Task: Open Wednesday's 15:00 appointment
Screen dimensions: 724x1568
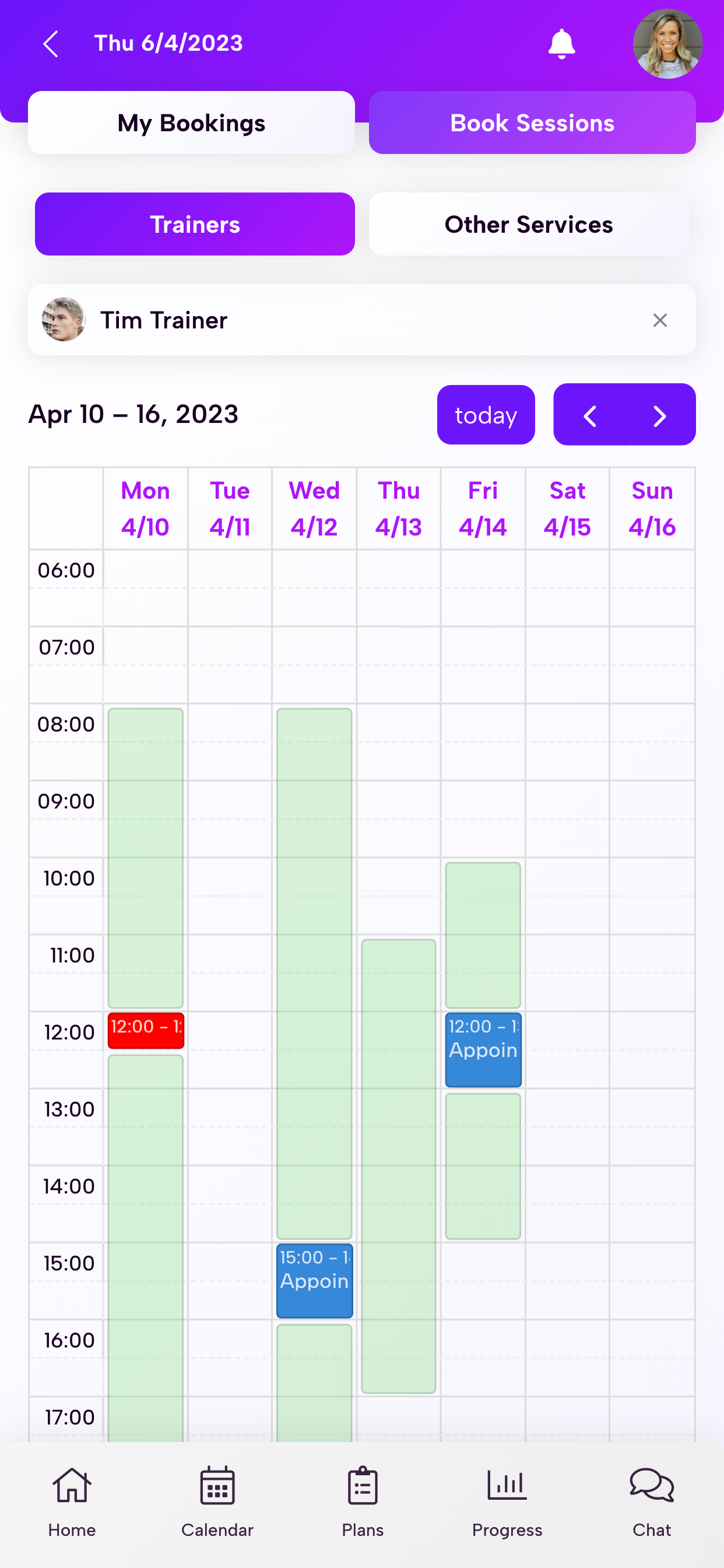Action: pos(314,1280)
